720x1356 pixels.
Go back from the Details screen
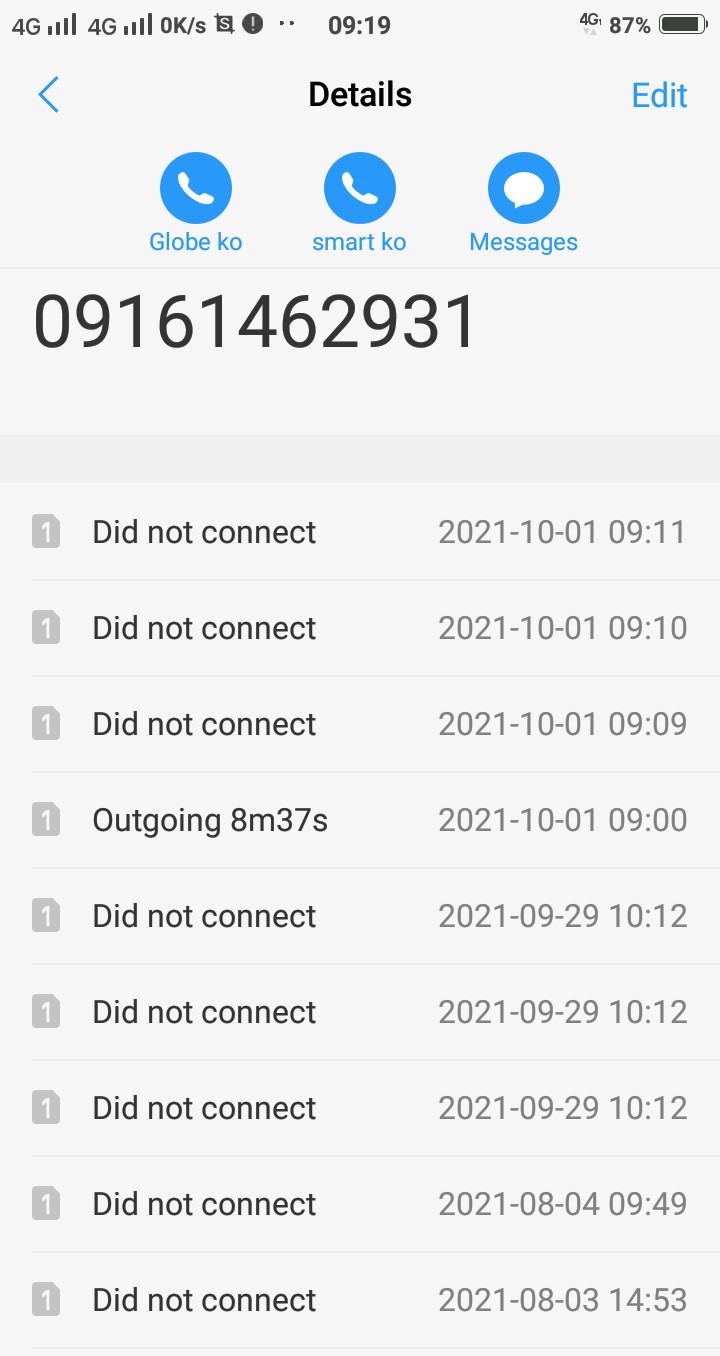[x=48, y=95]
